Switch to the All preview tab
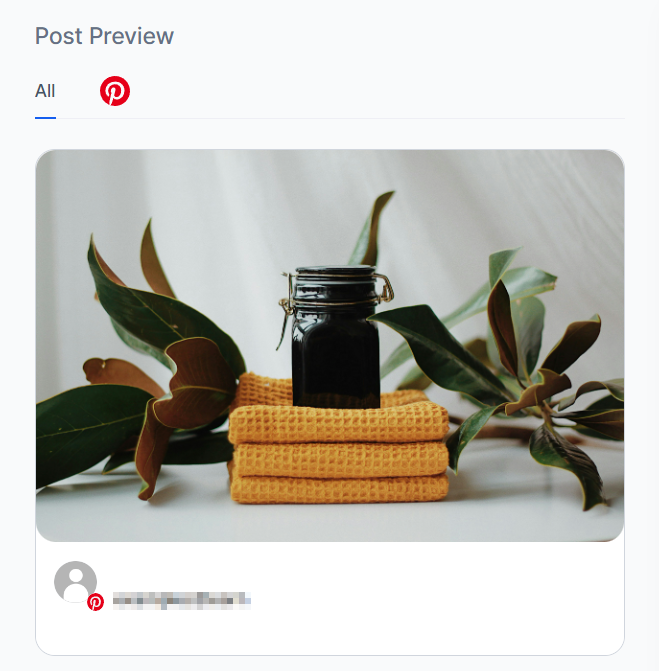Image resolution: width=659 pixels, height=671 pixels. (x=45, y=91)
